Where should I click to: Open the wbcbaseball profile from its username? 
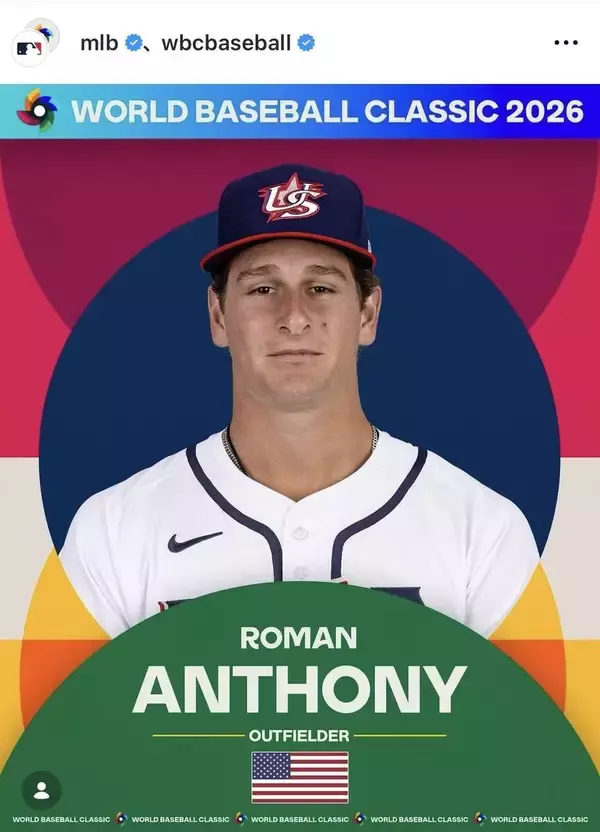click(225, 43)
